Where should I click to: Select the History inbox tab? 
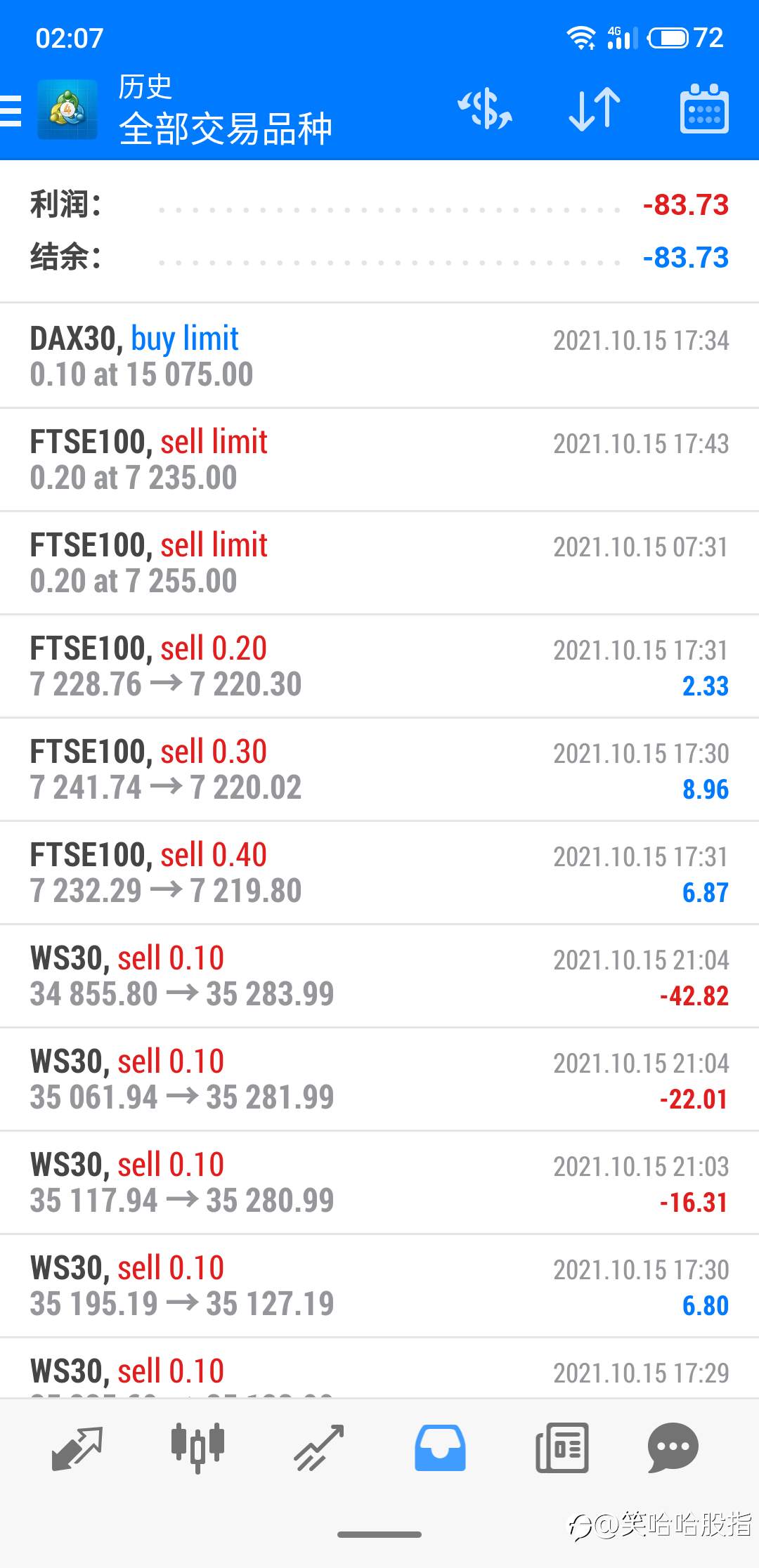(440, 1448)
